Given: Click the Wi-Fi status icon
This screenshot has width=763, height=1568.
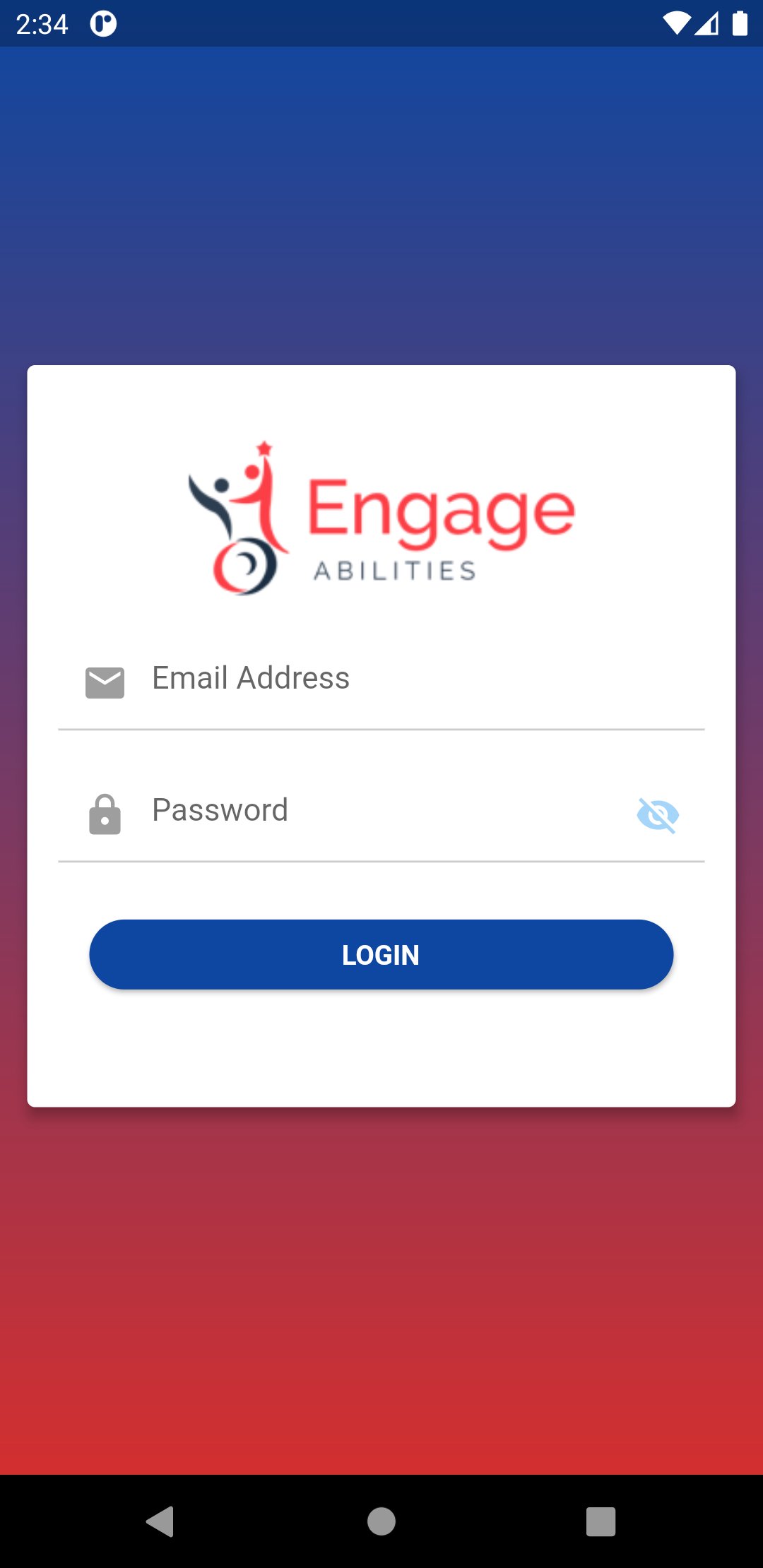Looking at the screenshot, I should (x=677, y=23).
